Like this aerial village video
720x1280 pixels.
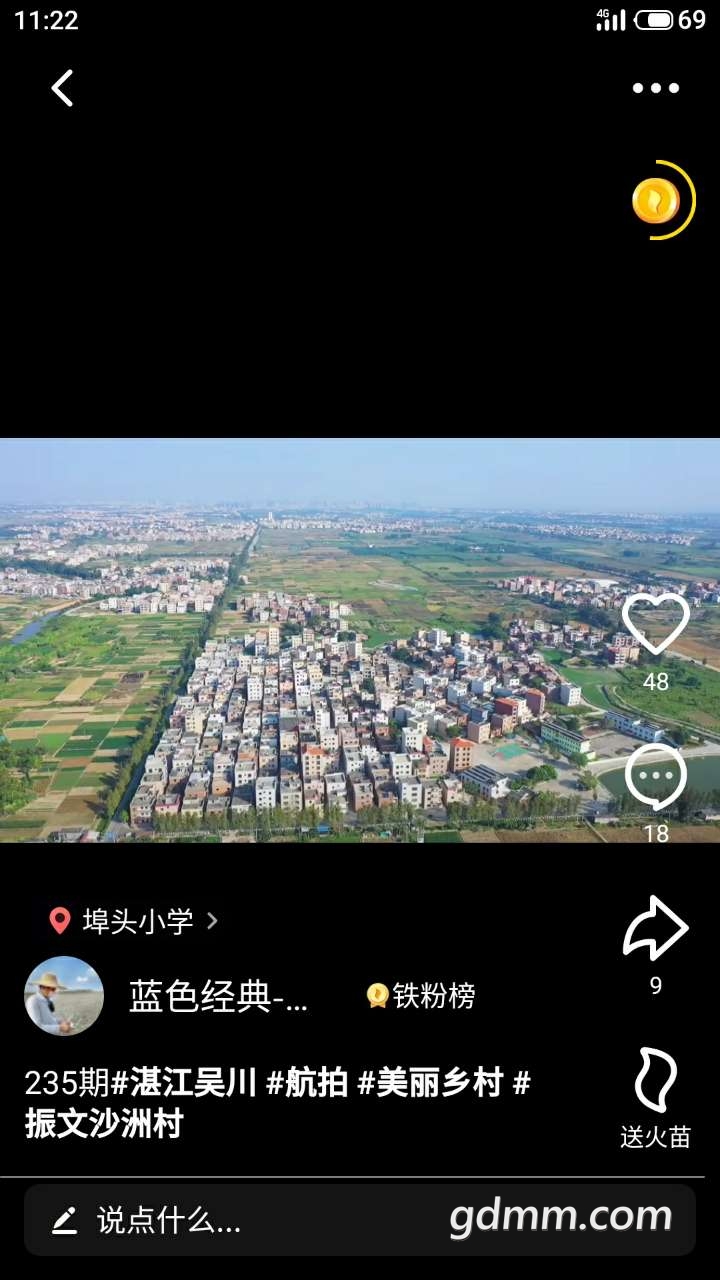[x=656, y=625]
